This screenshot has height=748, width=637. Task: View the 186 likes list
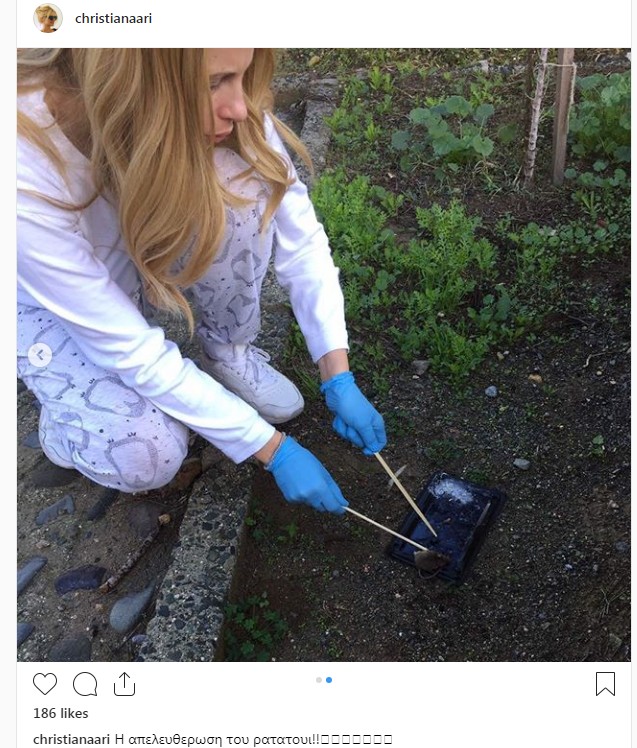click(60, 713)
